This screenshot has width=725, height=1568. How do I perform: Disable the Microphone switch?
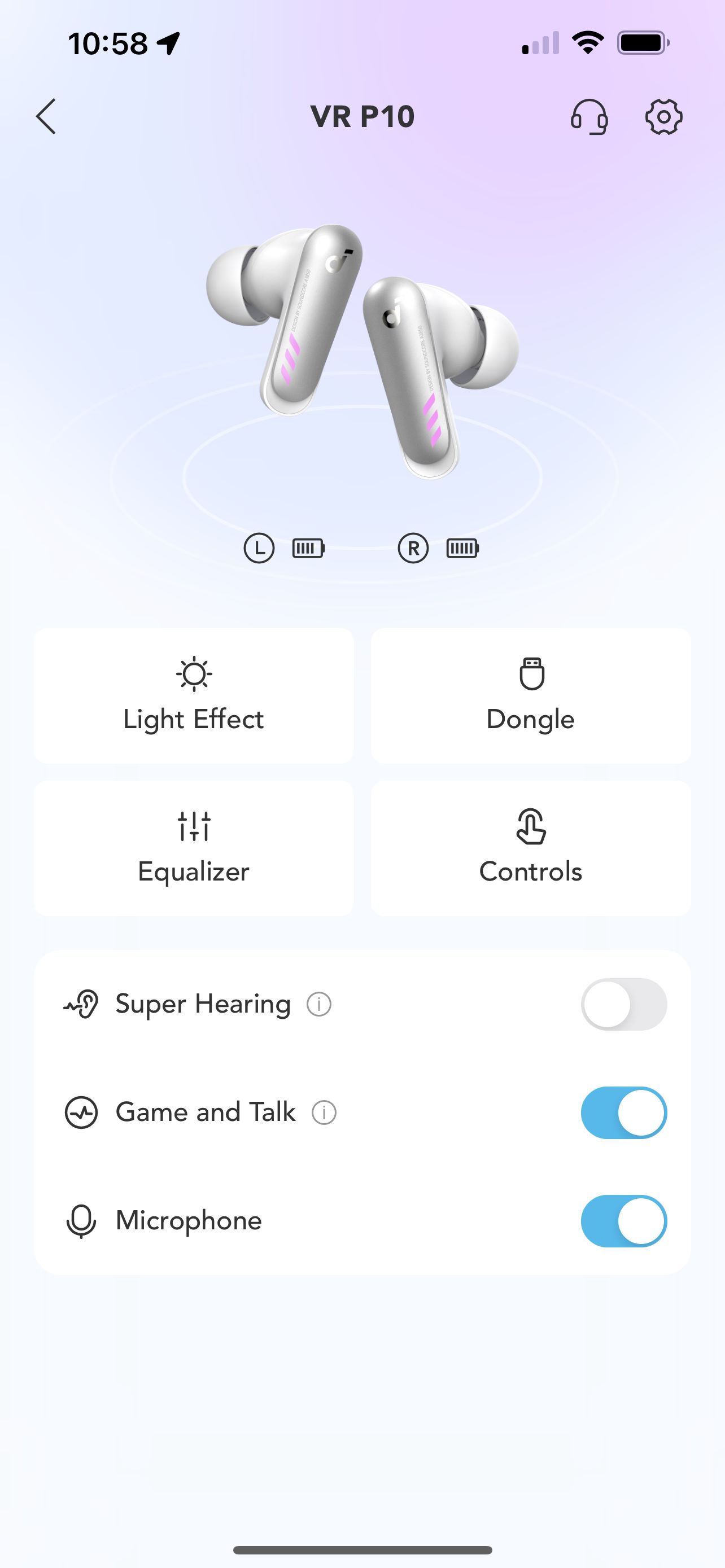coord(623,1221)
